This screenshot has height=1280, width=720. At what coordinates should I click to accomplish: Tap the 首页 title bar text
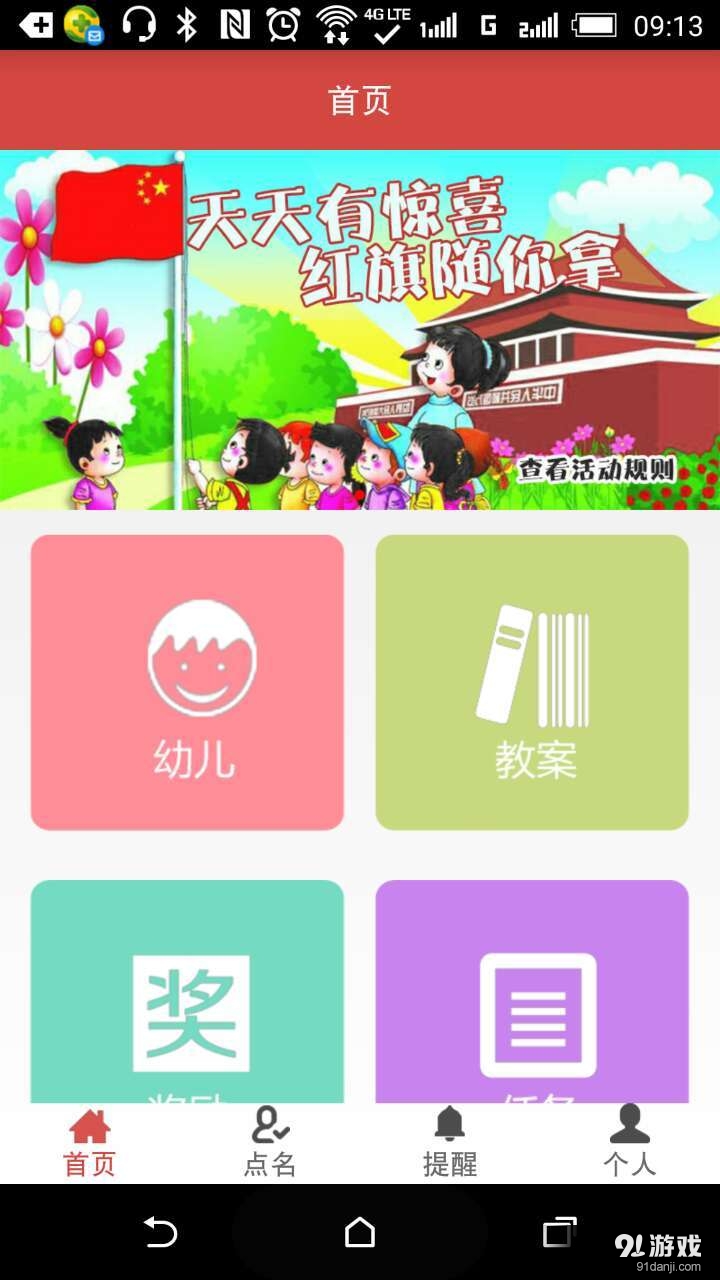tap(360, 99)
